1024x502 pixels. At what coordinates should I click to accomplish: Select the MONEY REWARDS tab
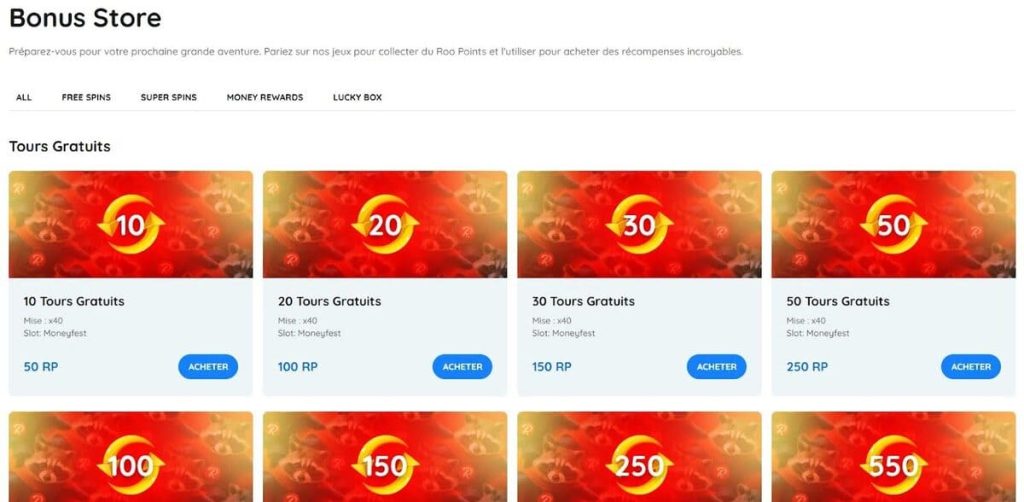[x=264, y=97]
